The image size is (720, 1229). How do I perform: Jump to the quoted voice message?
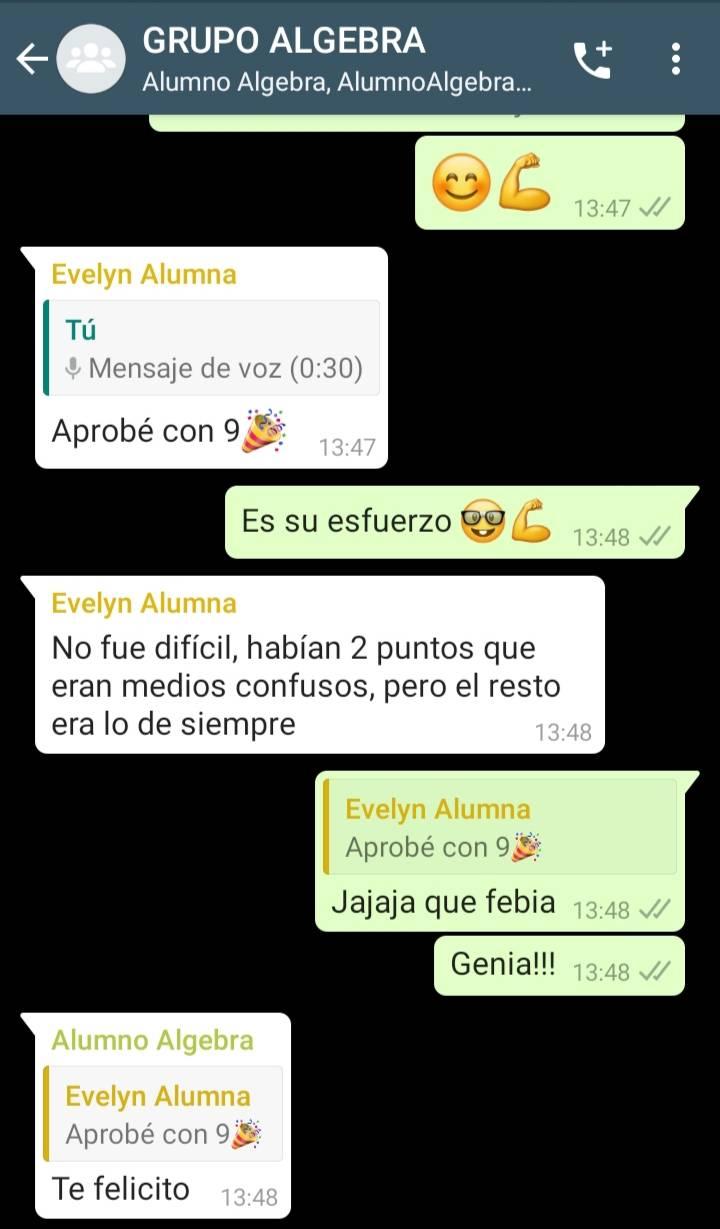212,348
